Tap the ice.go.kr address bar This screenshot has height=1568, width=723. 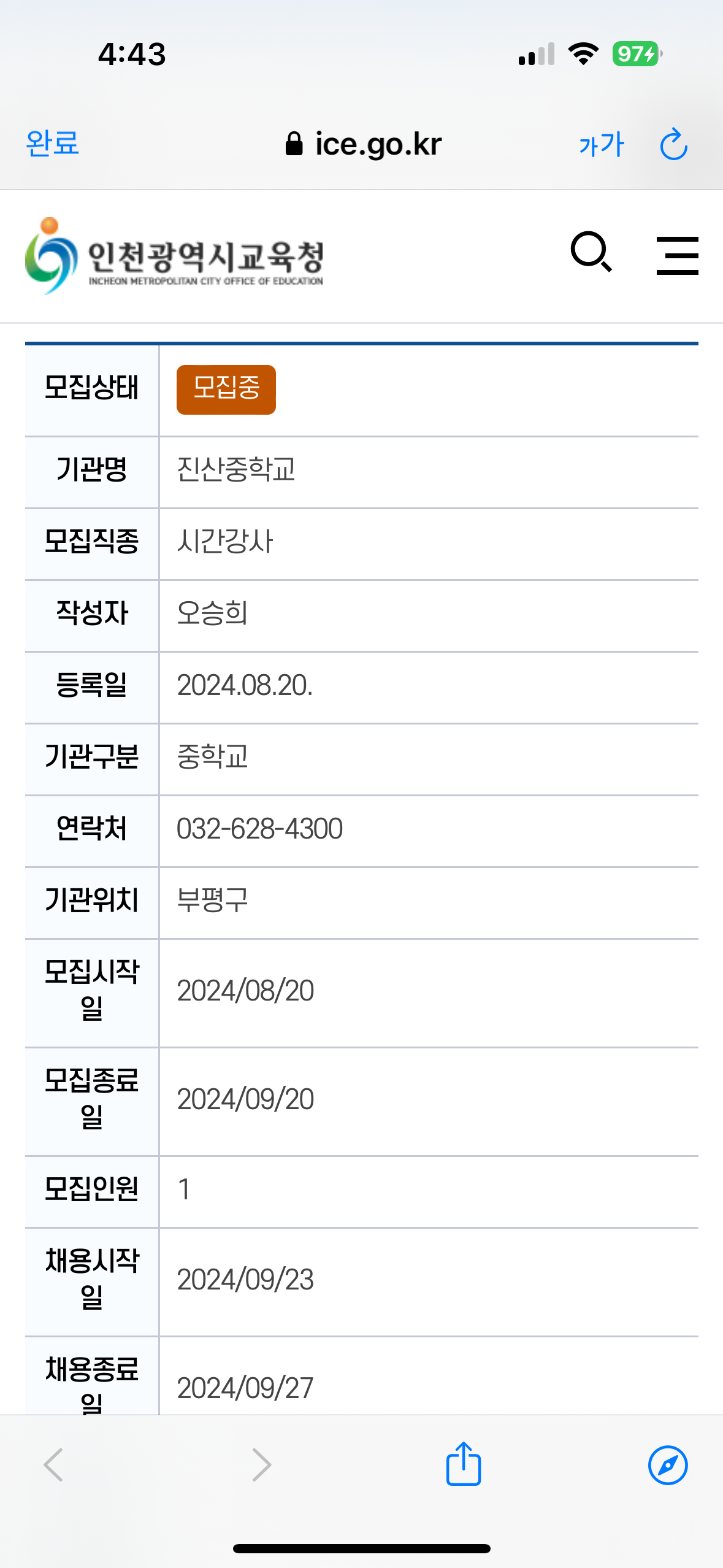point(363,144)
